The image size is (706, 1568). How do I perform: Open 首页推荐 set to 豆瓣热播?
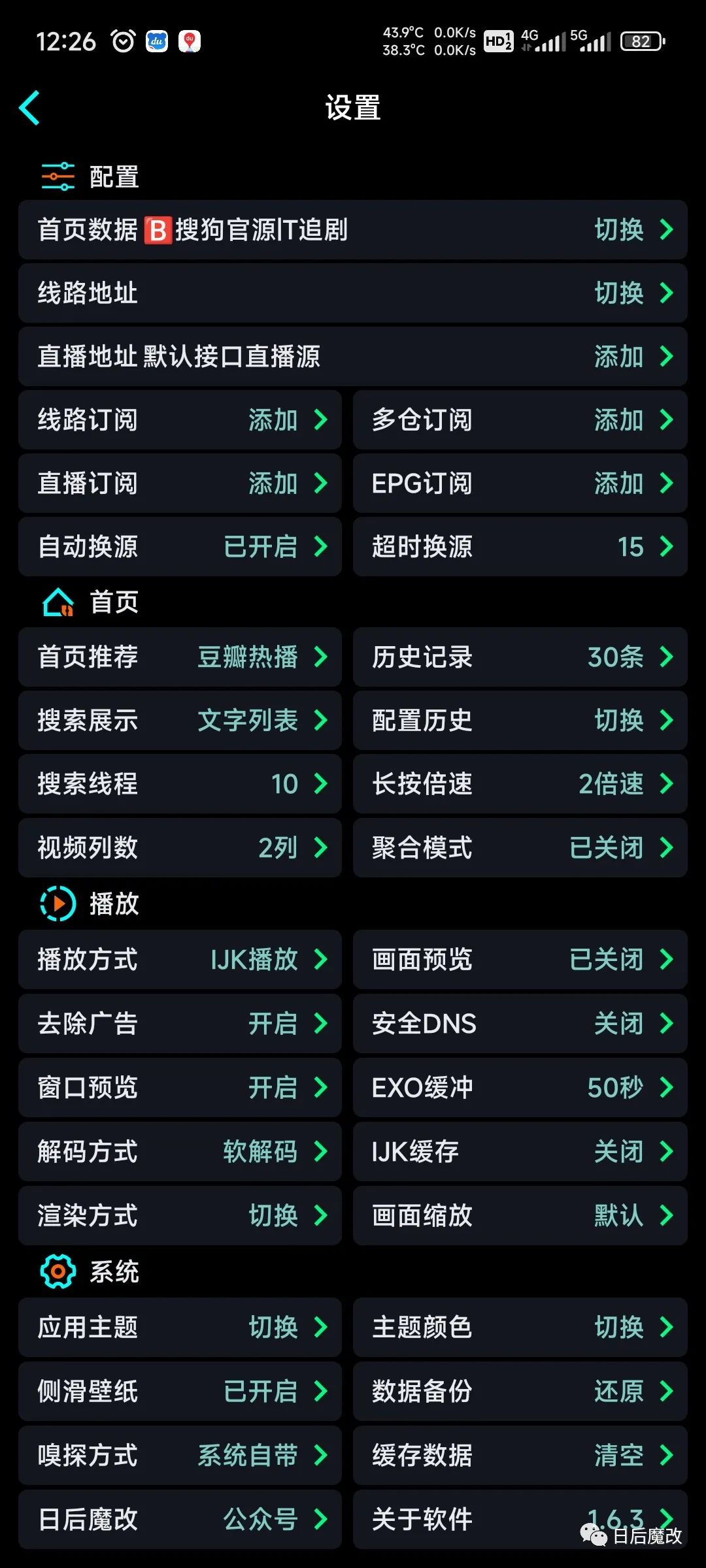pos(180,657)
